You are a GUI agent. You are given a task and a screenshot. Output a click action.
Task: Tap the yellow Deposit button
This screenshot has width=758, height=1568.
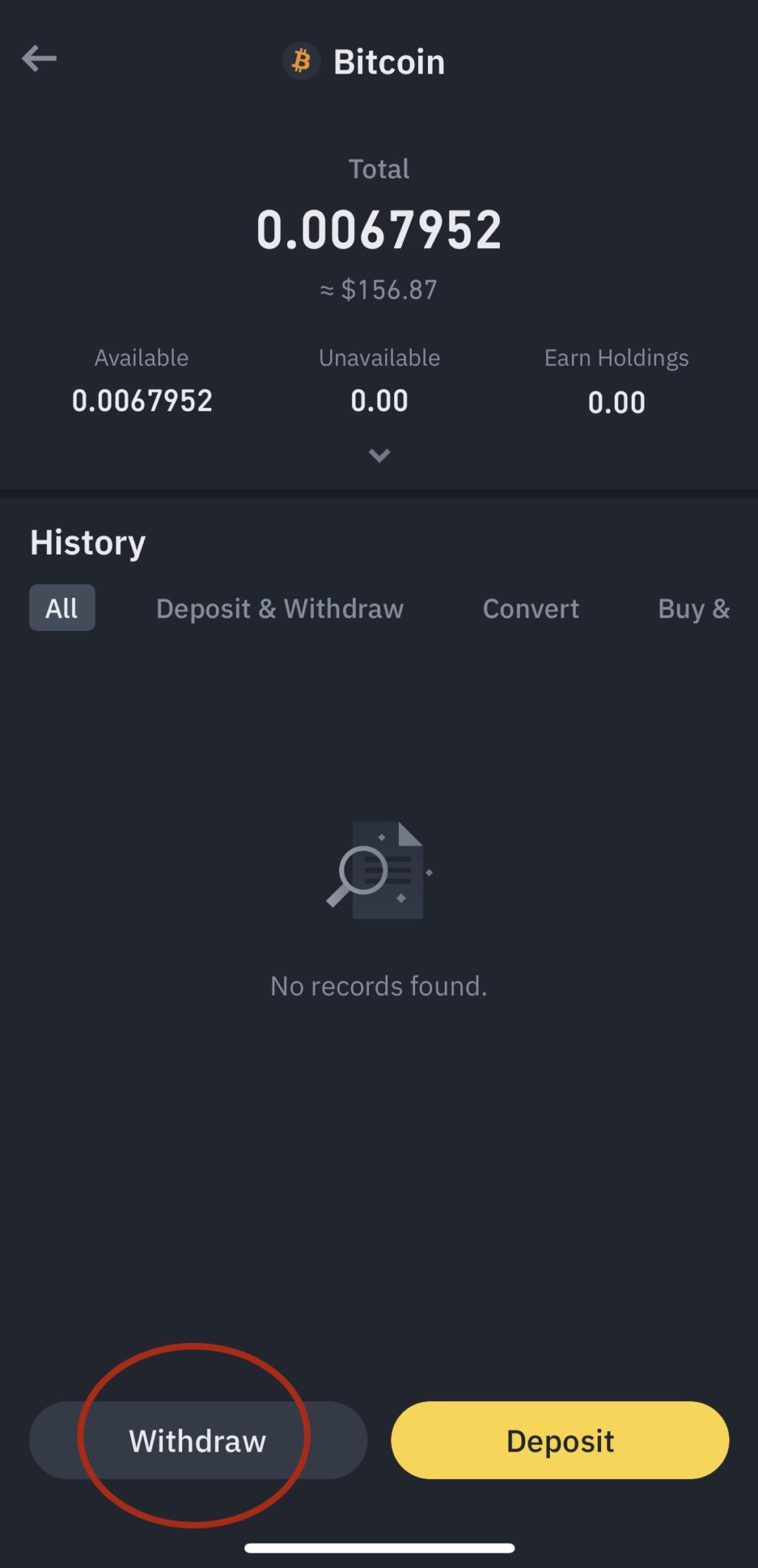tap(560, 1440)
